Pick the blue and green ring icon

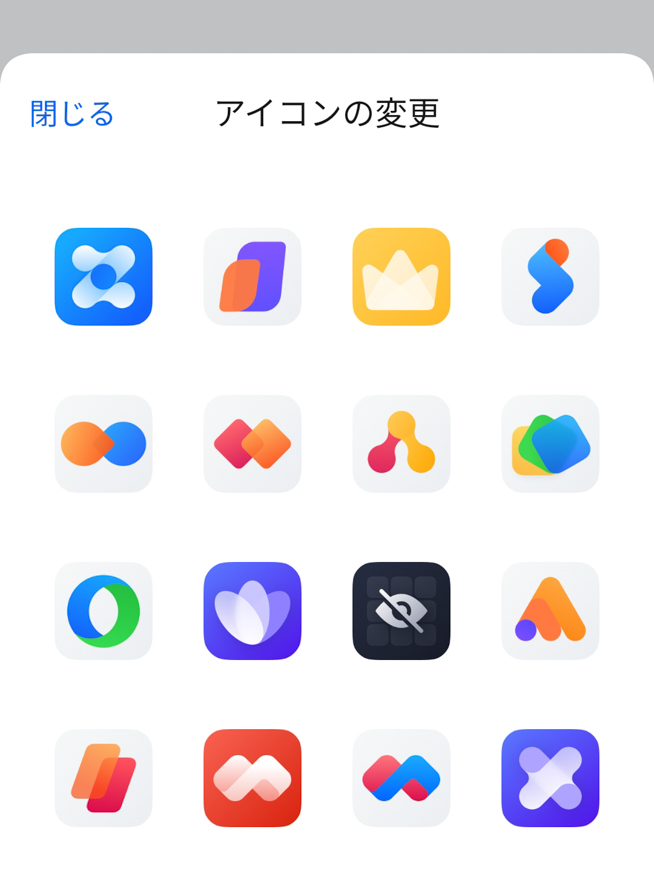click(x=103, y=611)
